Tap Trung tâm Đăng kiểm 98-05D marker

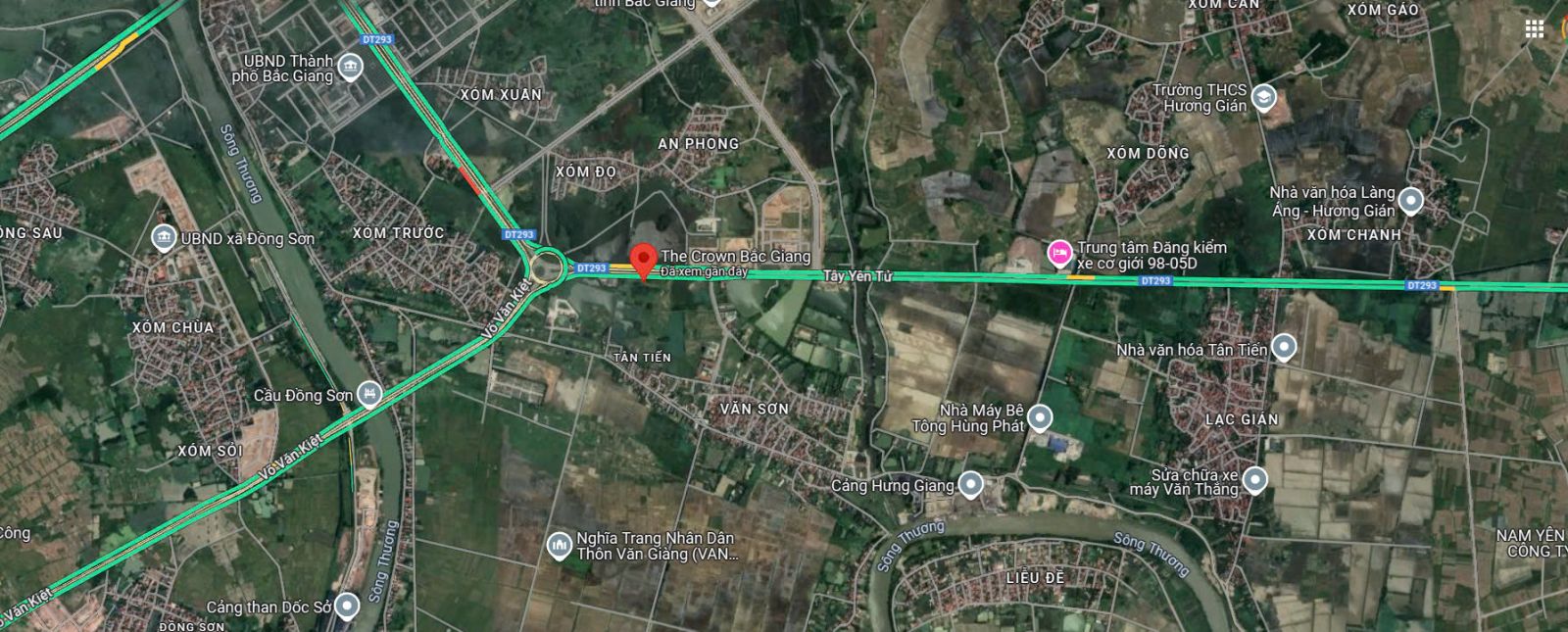click(1058, 254)
